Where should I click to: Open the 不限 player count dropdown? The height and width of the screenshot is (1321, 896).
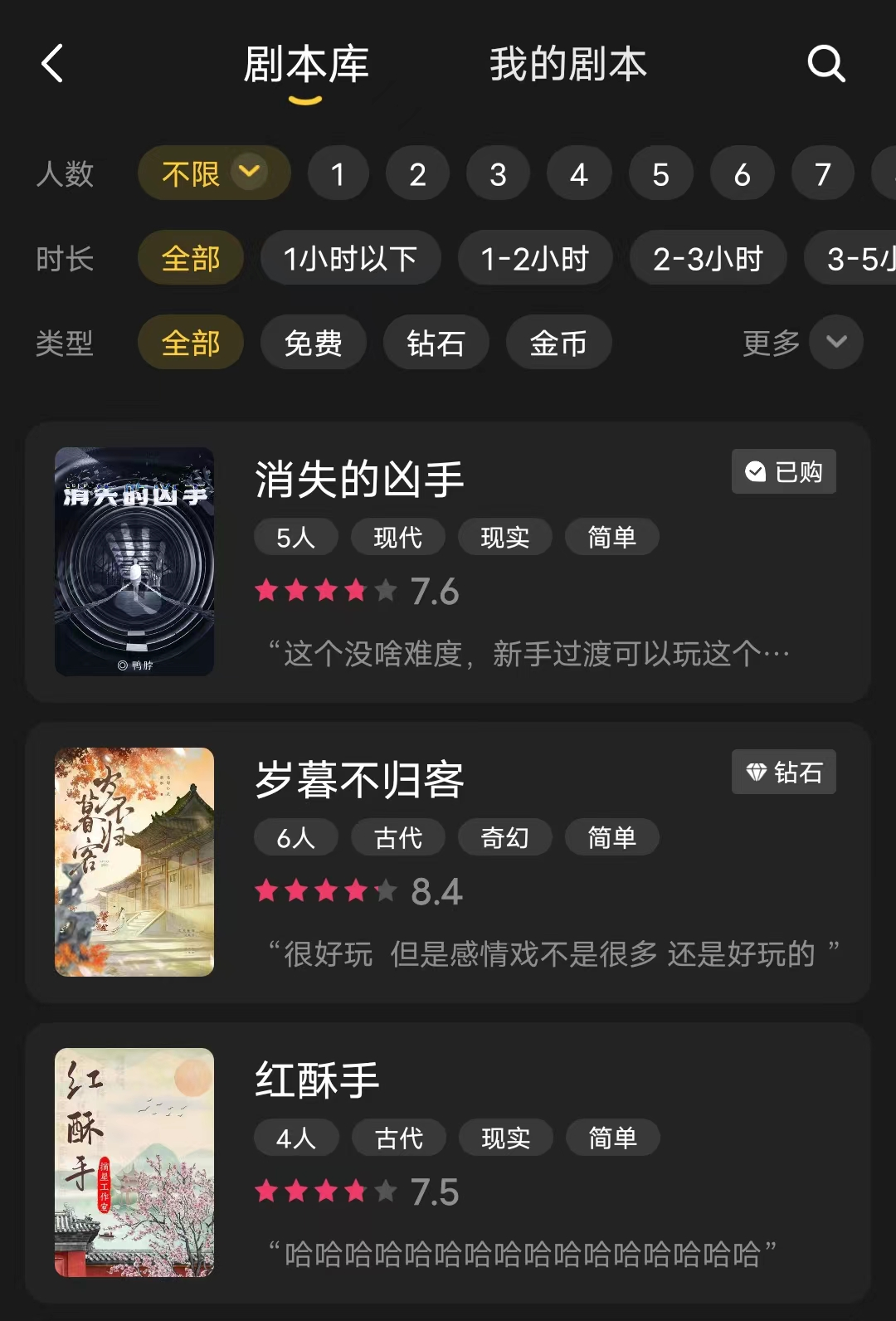[213, 173]
